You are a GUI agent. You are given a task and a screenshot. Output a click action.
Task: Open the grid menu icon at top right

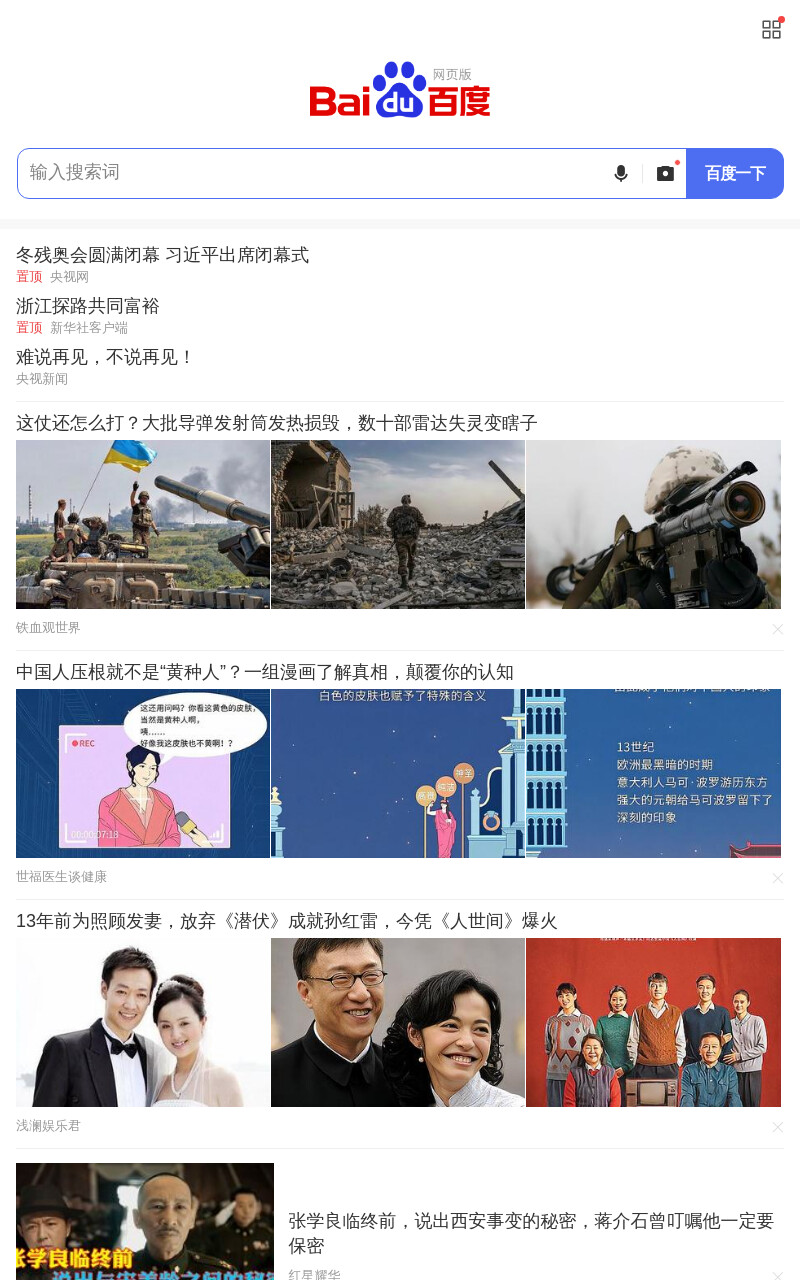(x=771, y=29)
